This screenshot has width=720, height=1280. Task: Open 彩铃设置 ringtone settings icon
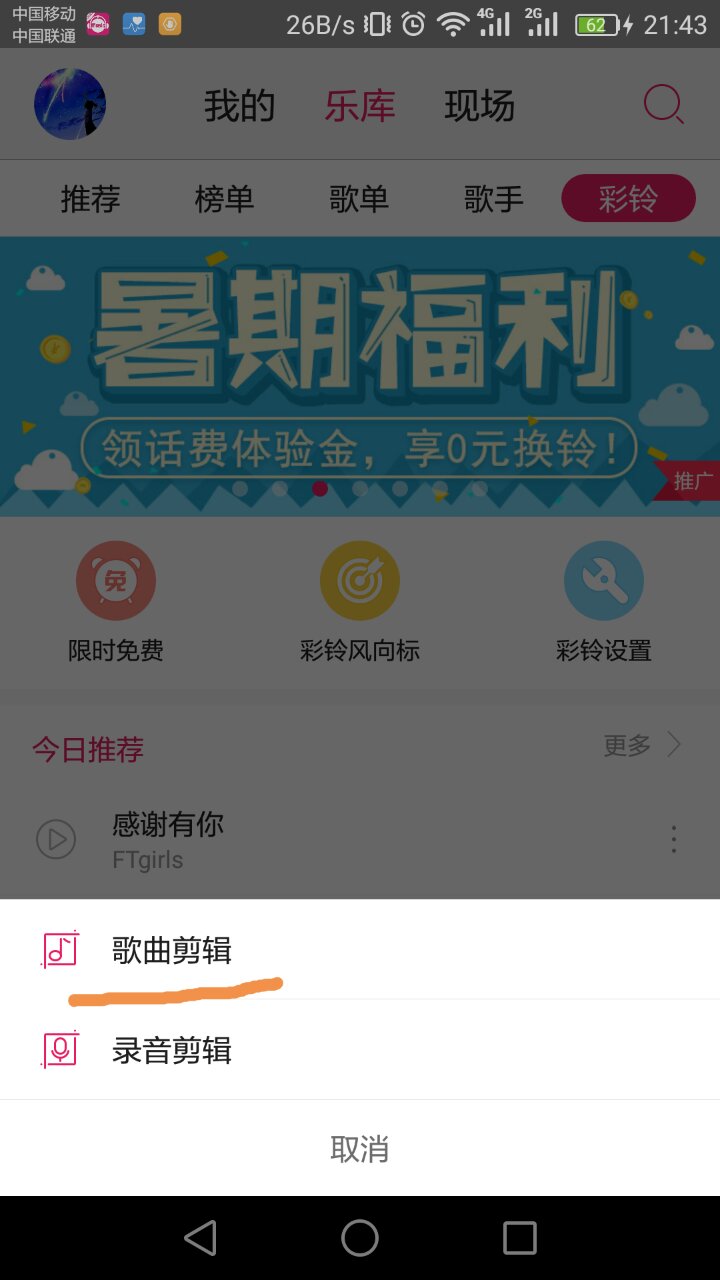pyautogui.click(x=604, y=580)
